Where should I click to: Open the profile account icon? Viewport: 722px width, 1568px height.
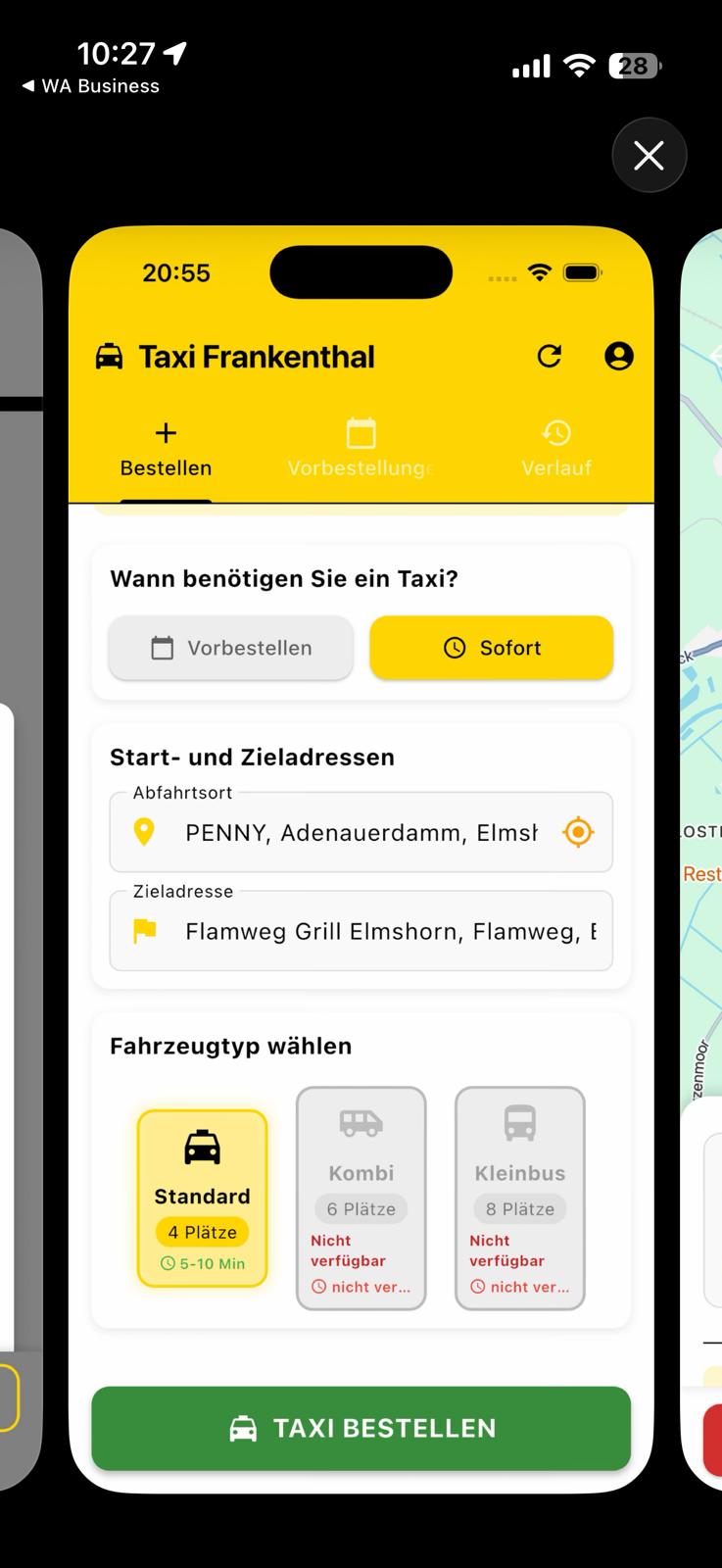[x=618, y=356]
